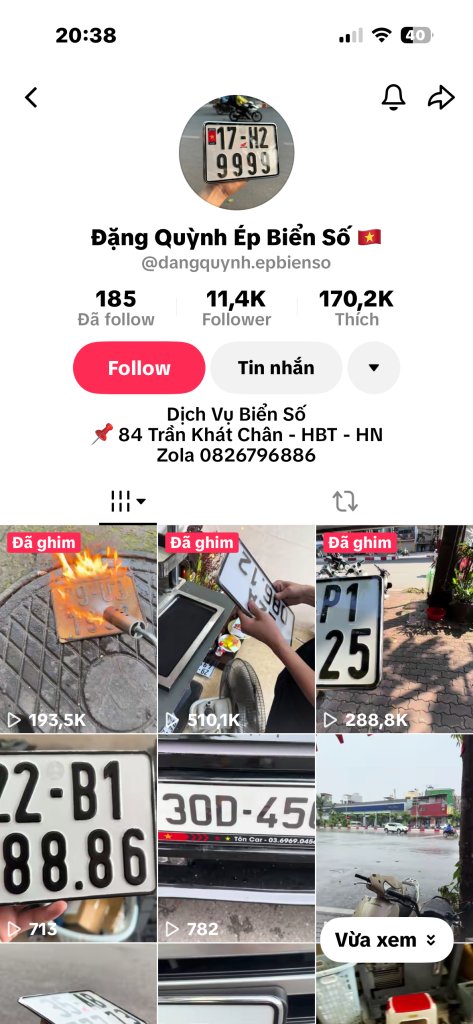Play pinned video with 288,8K views

click(x=395, y=629)
